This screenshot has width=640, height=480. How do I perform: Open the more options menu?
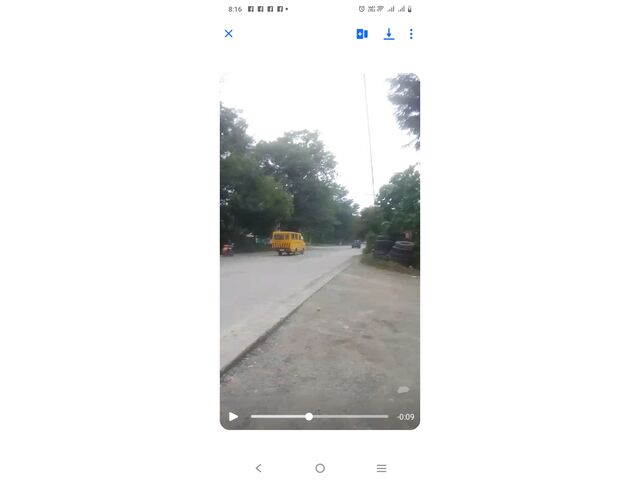[x=411, y=34]
